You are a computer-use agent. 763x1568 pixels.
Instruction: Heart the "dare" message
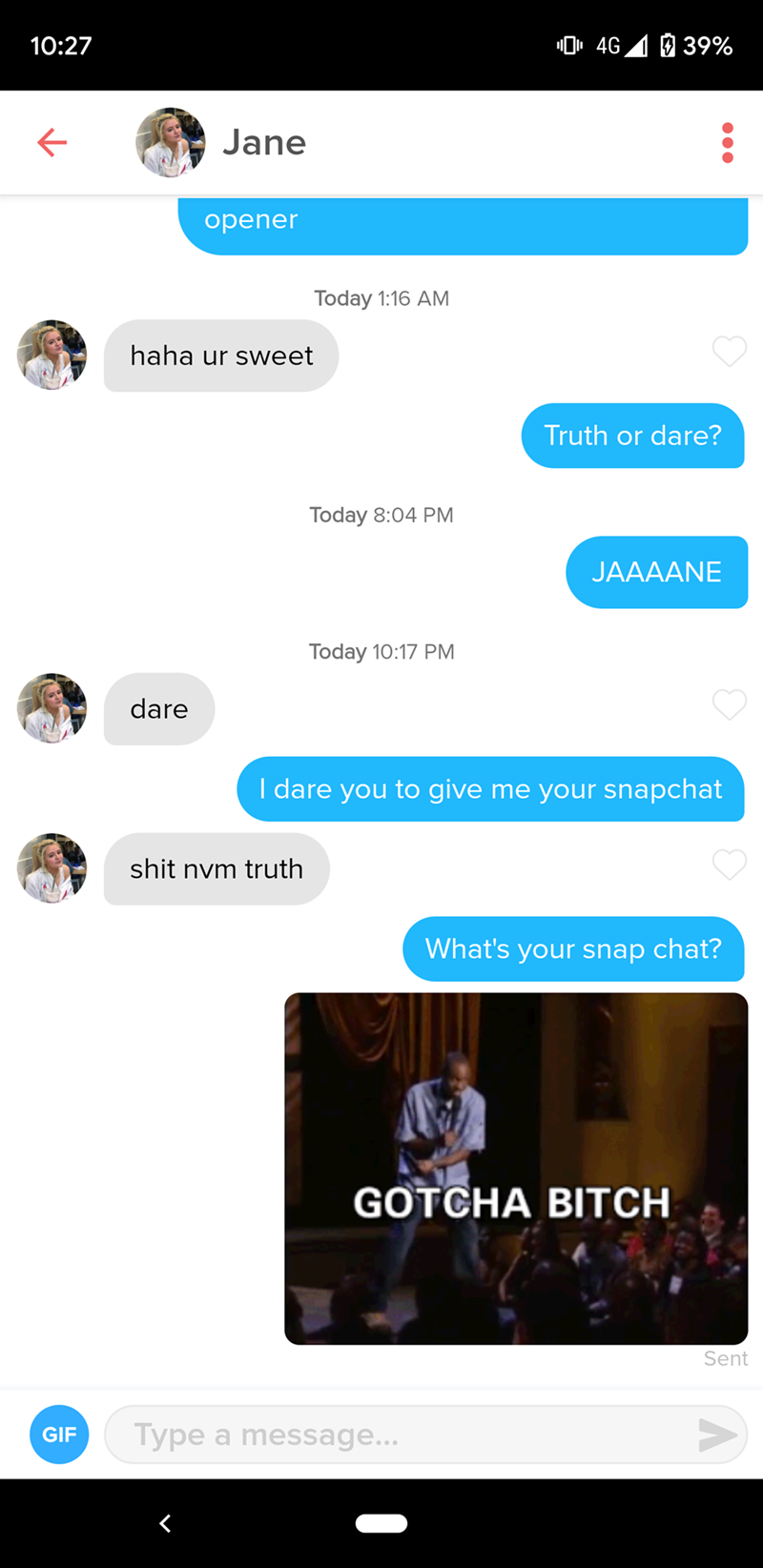[729, 705]
